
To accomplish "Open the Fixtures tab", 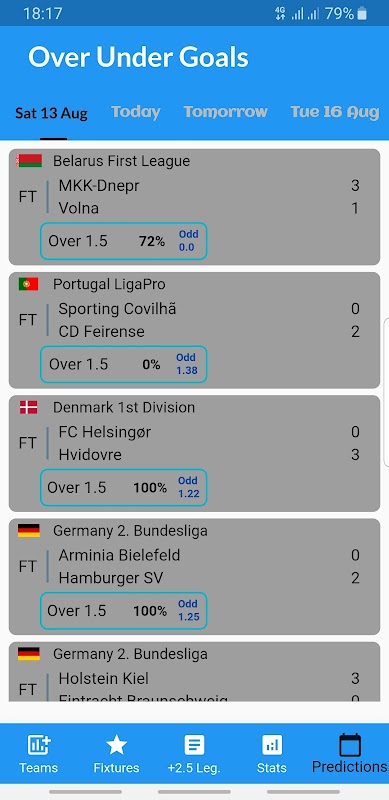I will 116,754.
